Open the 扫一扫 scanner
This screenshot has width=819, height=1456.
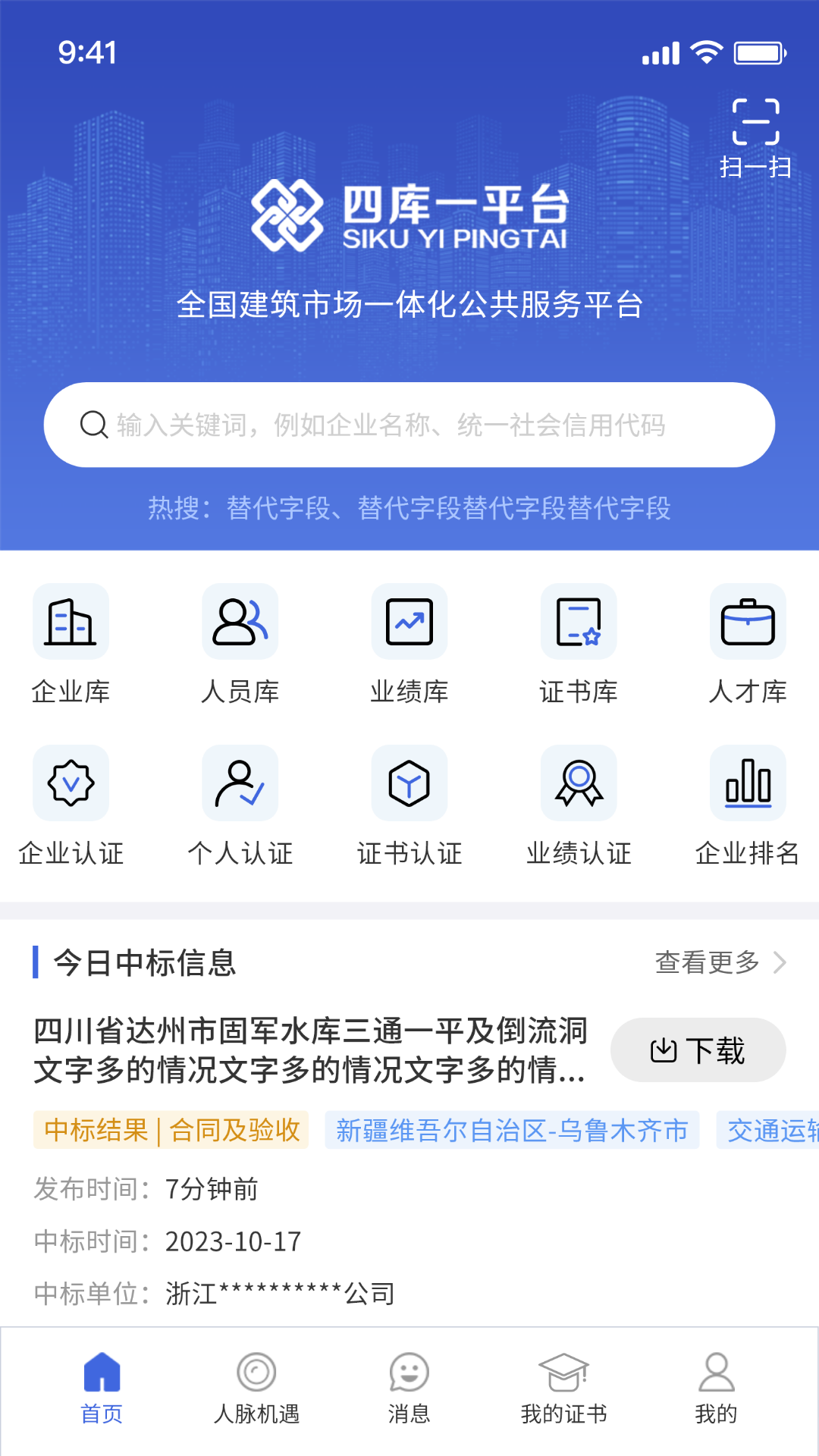(755, 138)
